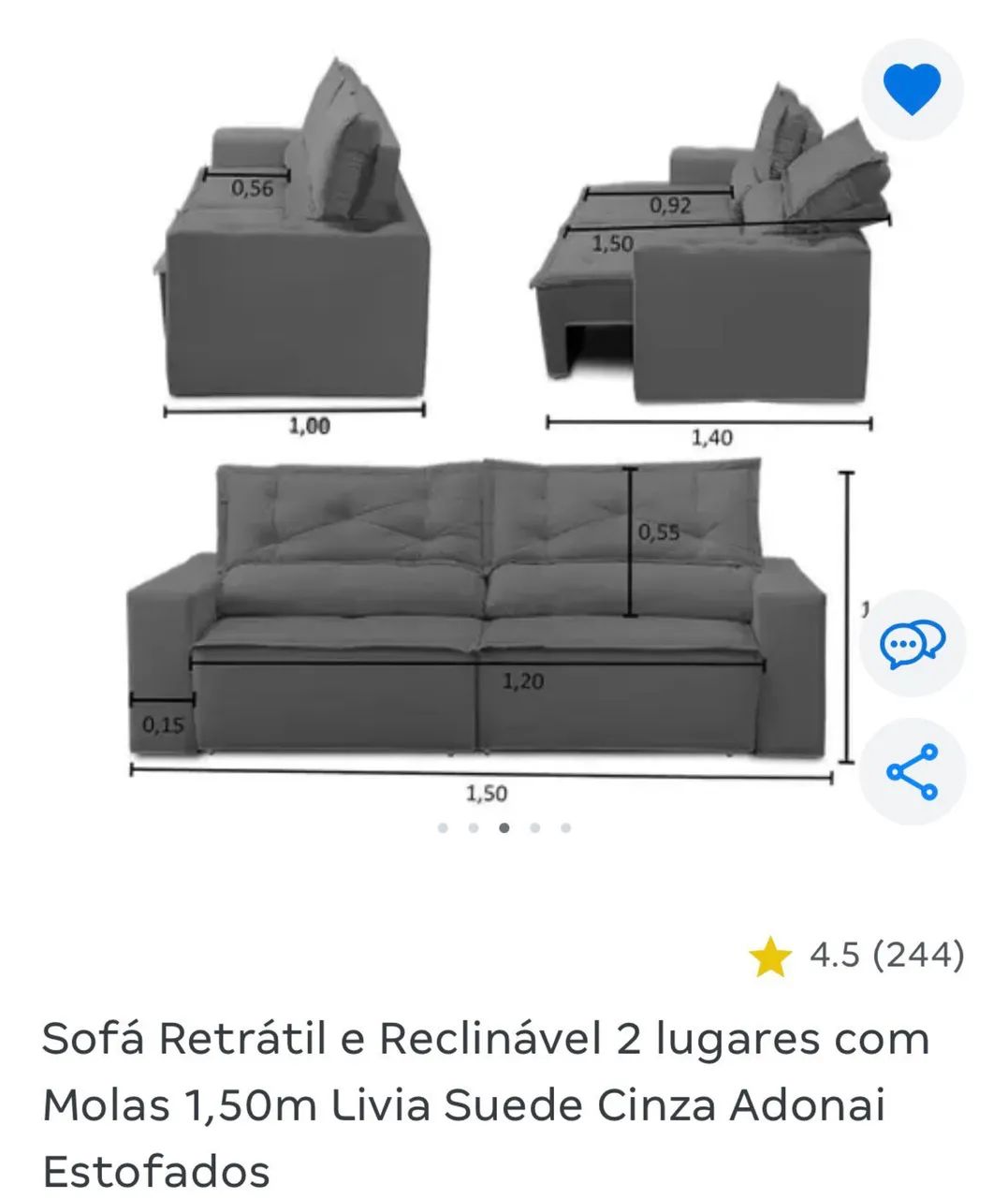Click the active third carousel dot
Image resolution: width=1008 pixels, height=1198 pixels.
[503, 827]
